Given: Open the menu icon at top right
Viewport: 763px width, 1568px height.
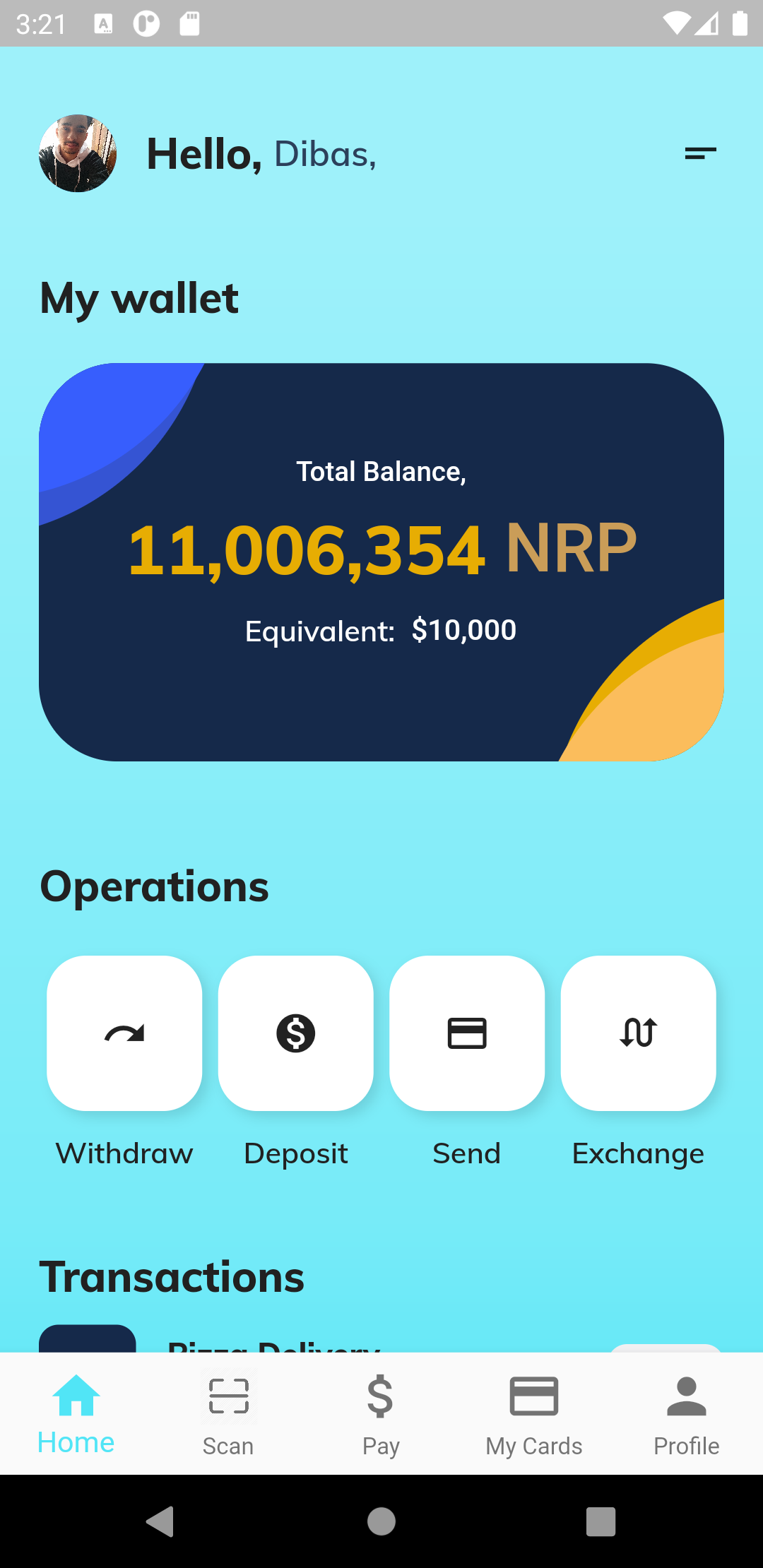Looking at the screenshot, I should [701, 152].
